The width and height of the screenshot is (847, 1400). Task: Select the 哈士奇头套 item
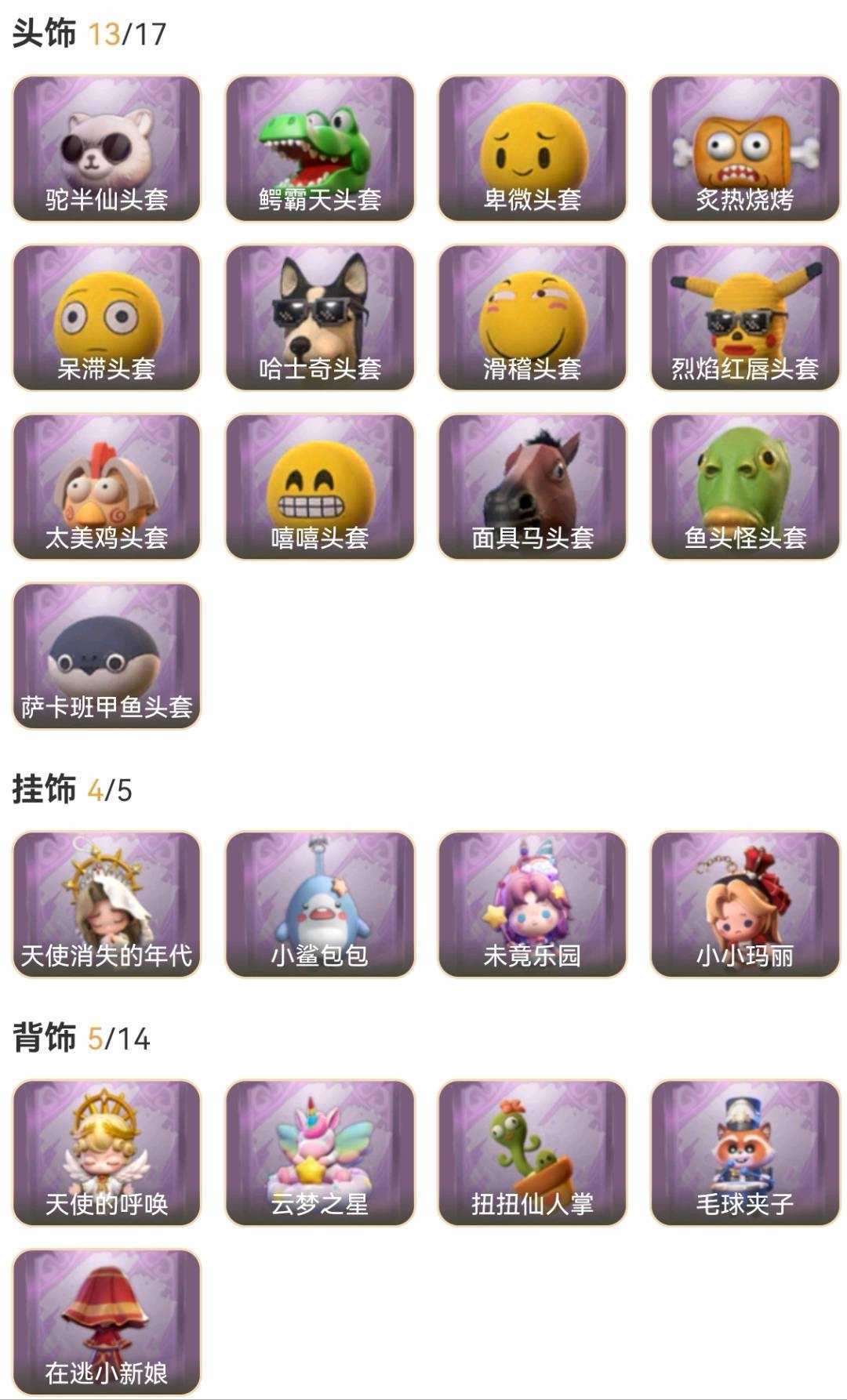[x=320, y=317]
